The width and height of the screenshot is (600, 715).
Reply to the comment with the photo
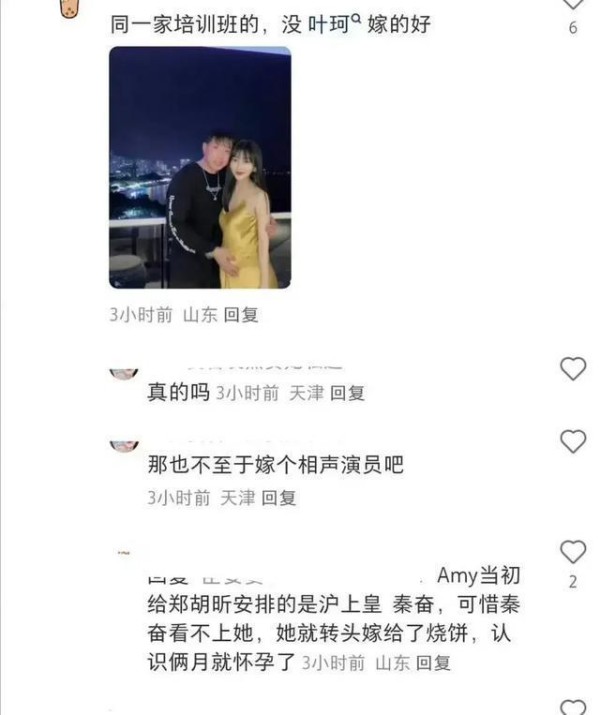pos(241,315)
